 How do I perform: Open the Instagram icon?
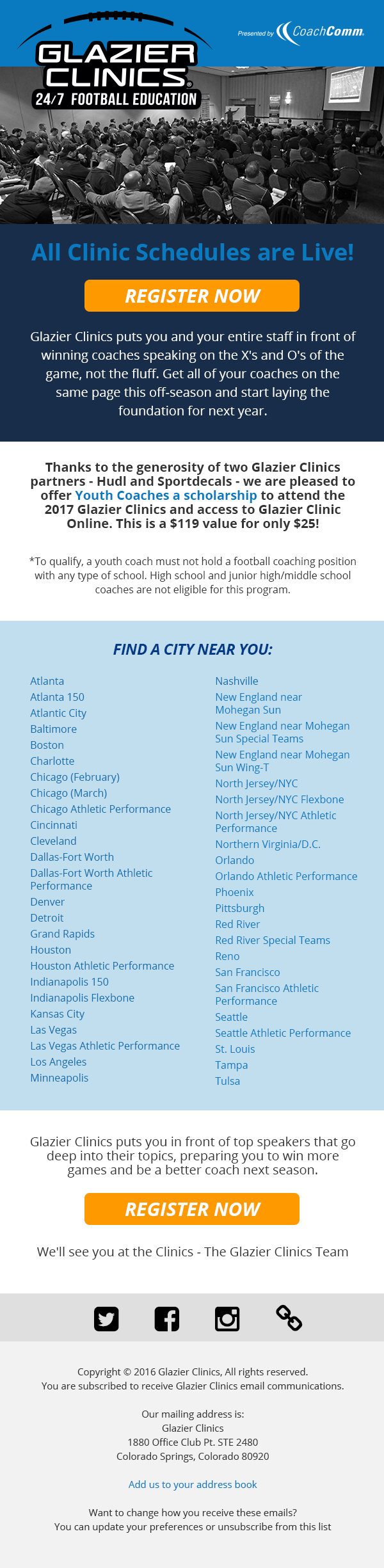[x=227, y=1319]
